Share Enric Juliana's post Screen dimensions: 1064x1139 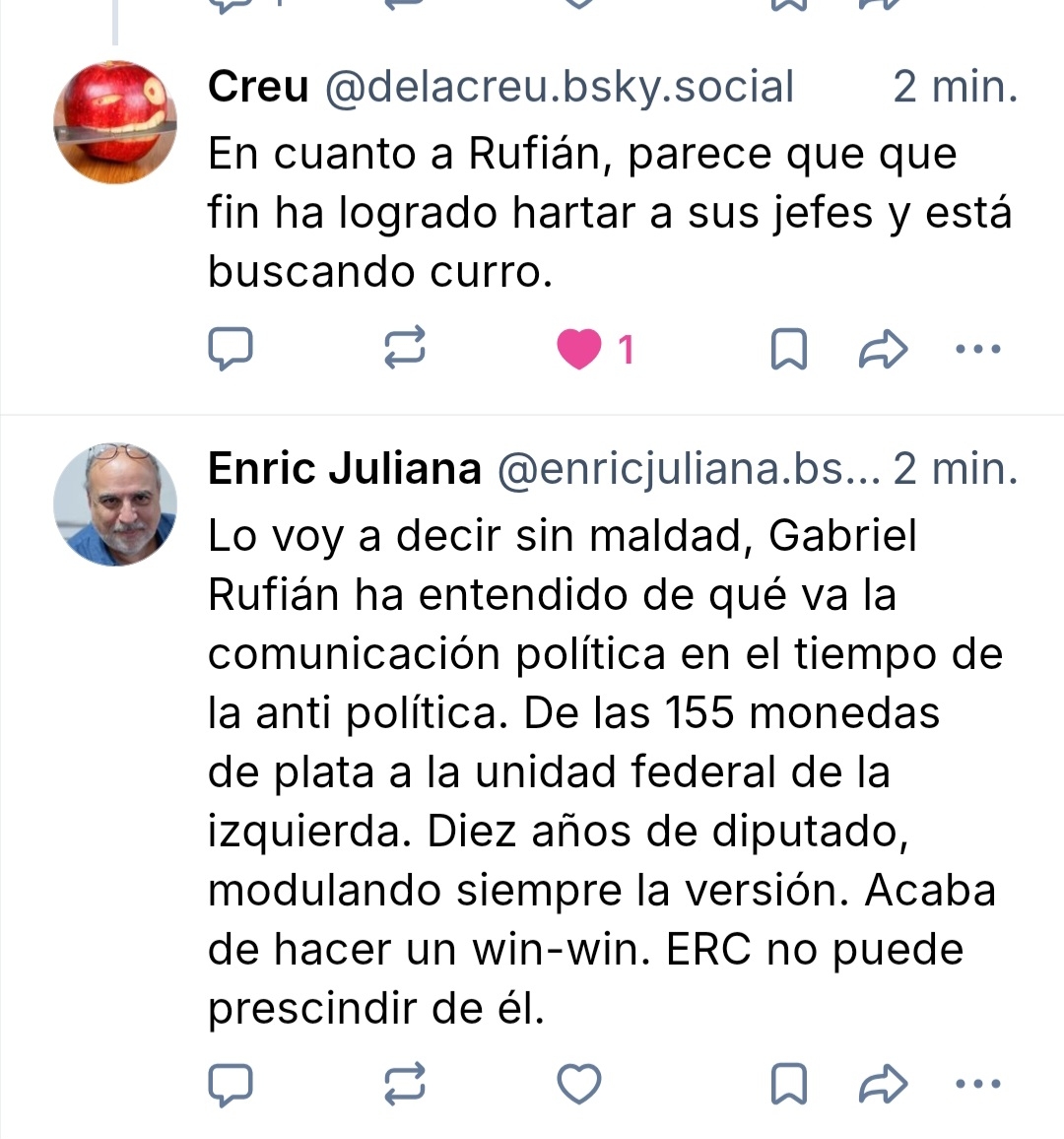coord(883,1085)
